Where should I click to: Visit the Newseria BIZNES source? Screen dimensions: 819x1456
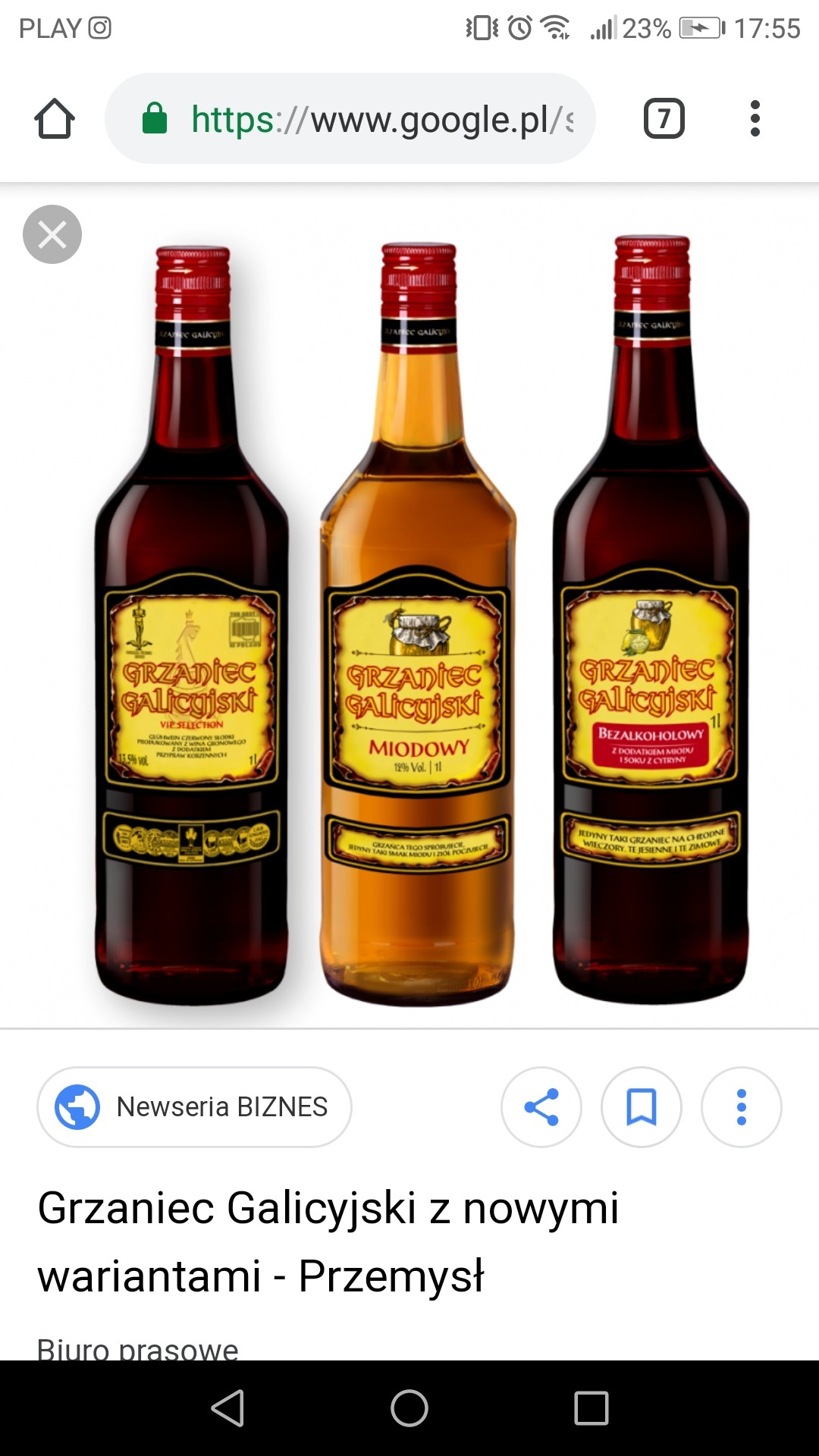click(194, 1106)
